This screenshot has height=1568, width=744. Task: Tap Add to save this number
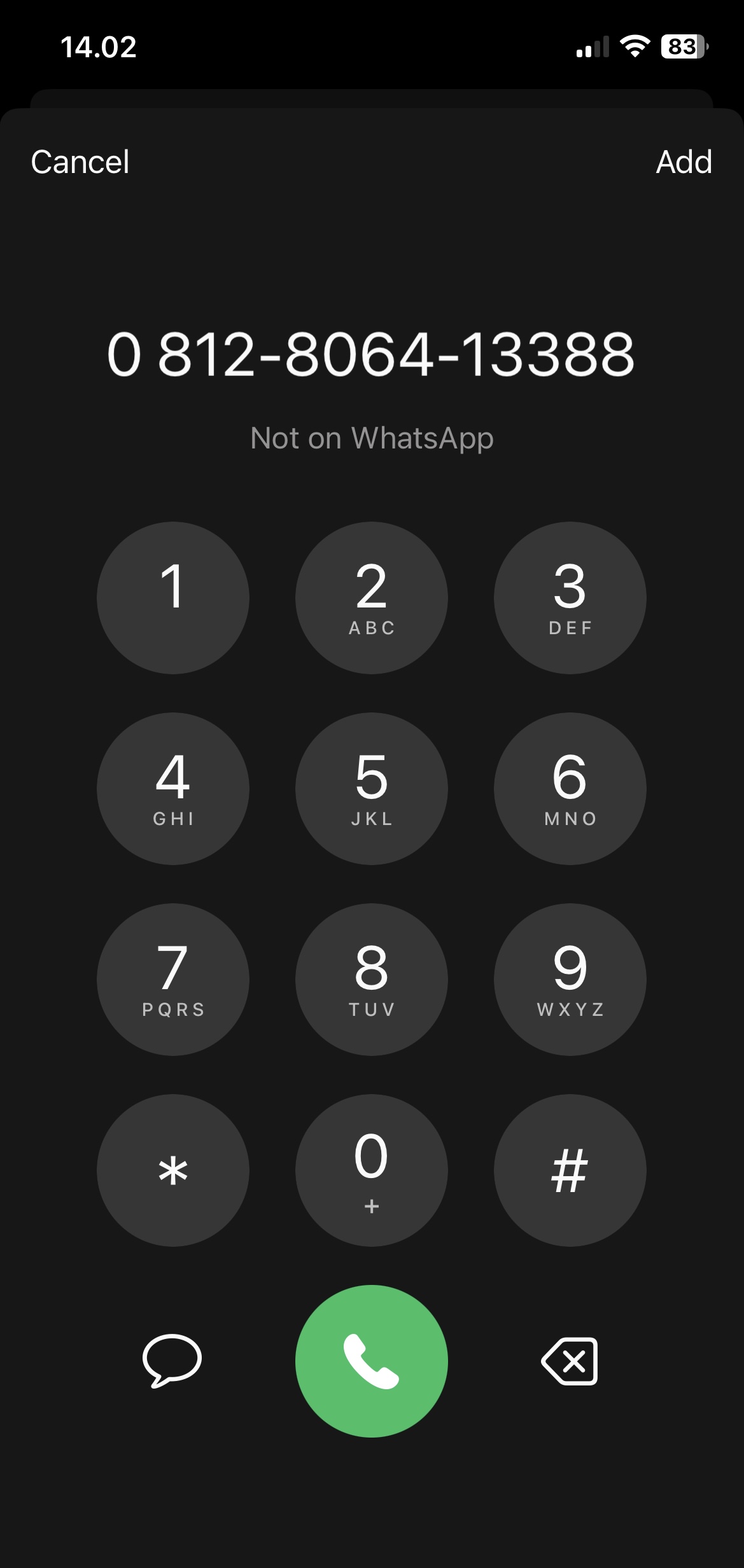point(684,162)
